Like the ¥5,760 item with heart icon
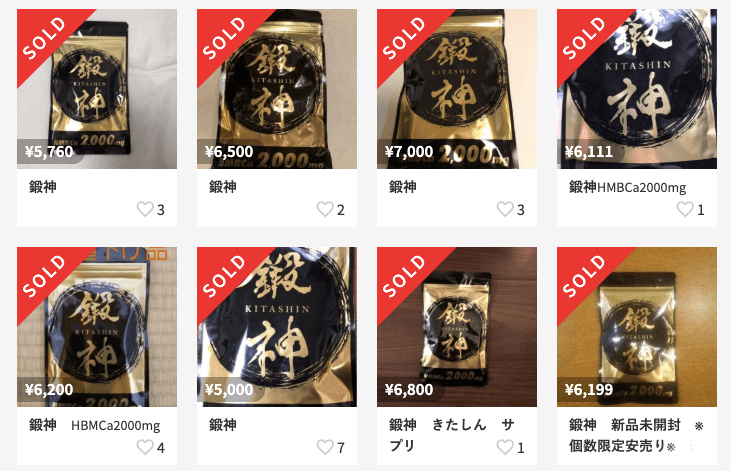Viewport: 731px width, 471px height. (145, 209)
